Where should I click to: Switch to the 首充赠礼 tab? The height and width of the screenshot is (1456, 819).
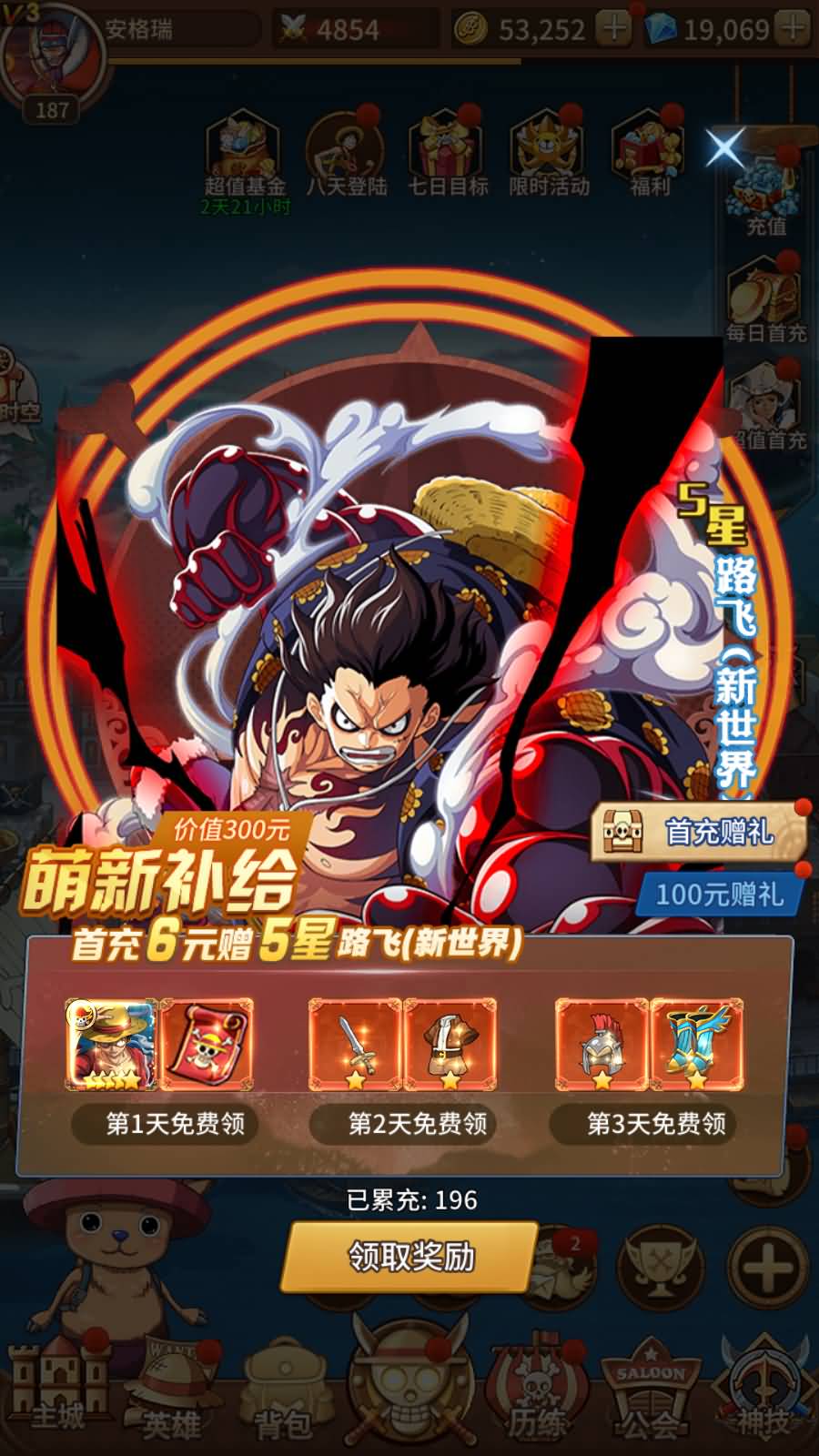699,831
